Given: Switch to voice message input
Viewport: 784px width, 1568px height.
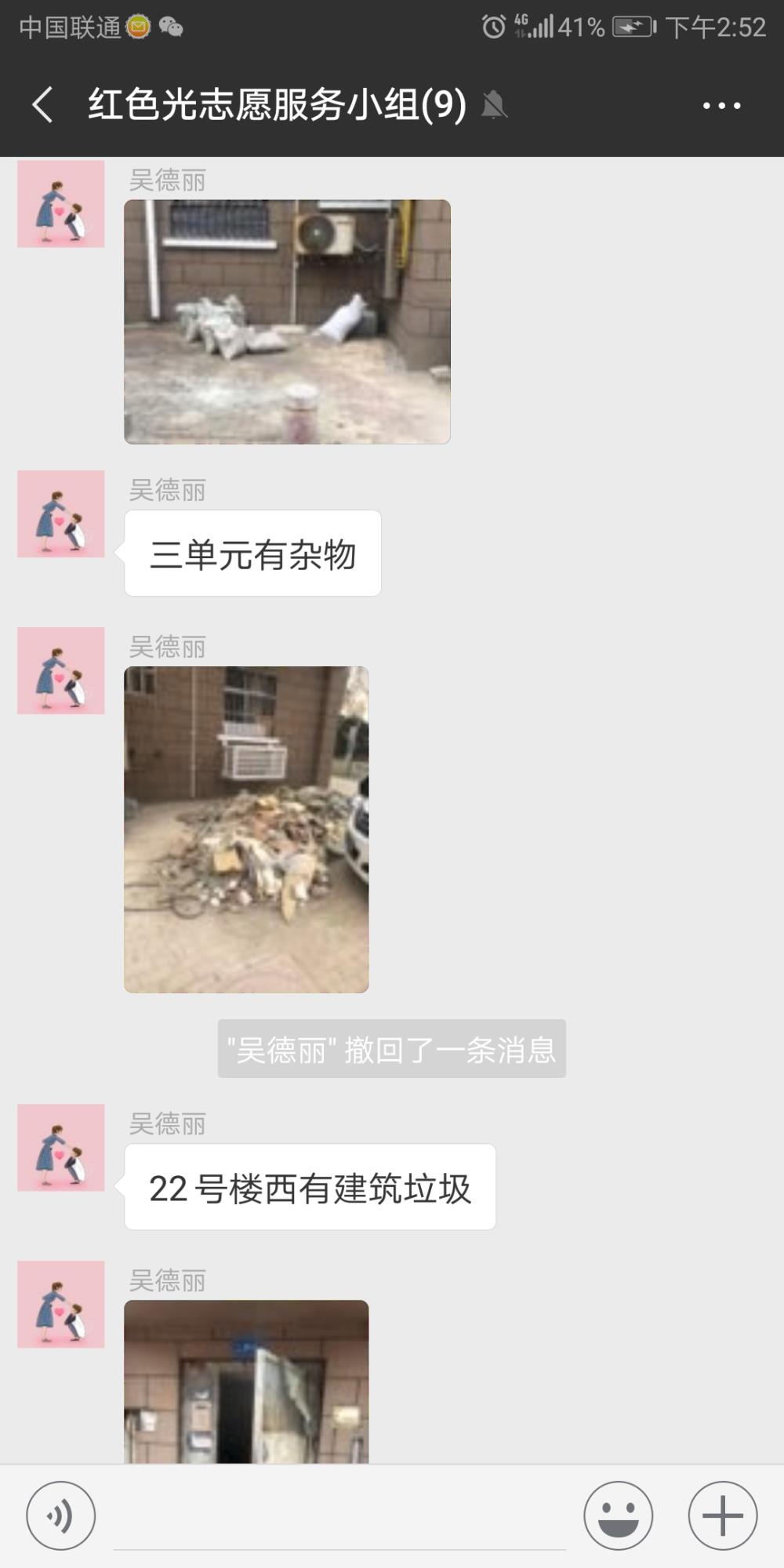Looking at the screenshot, I should point(61,1515).
